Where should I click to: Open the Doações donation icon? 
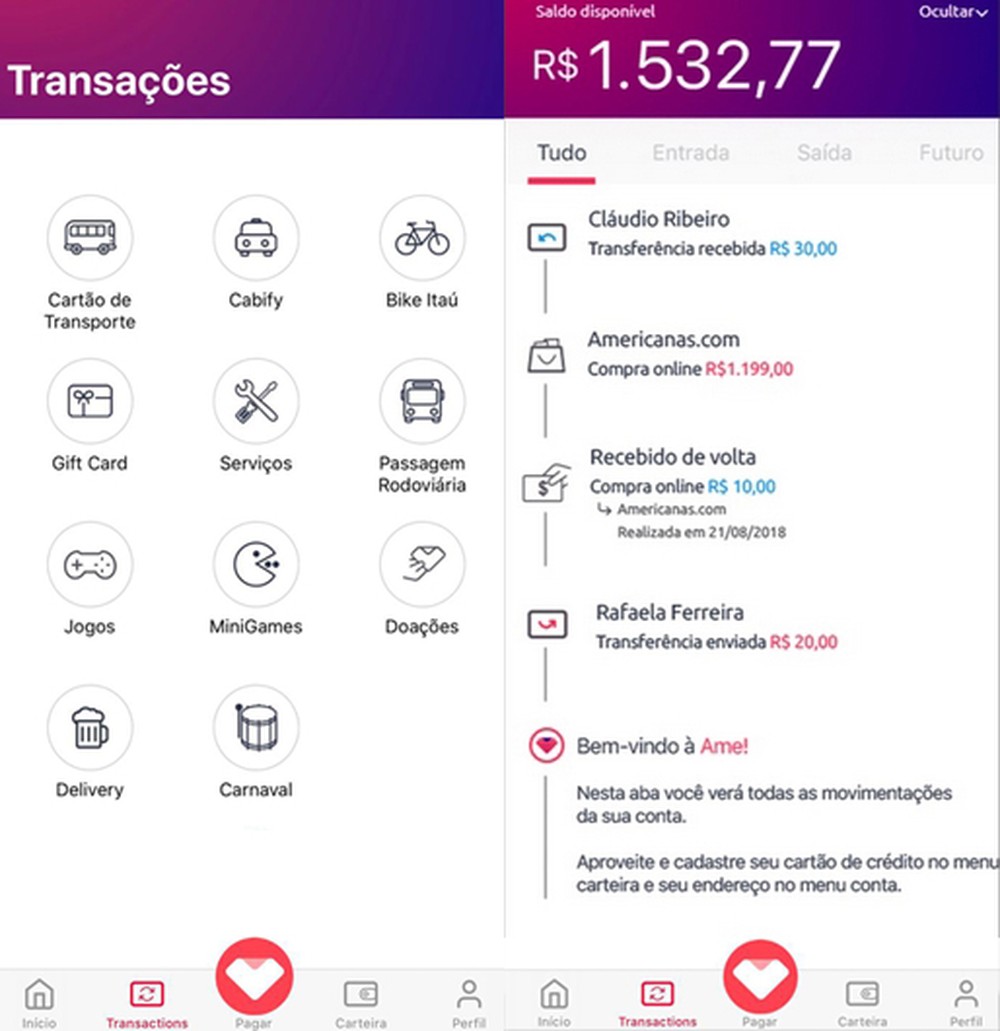pos(422,564)
